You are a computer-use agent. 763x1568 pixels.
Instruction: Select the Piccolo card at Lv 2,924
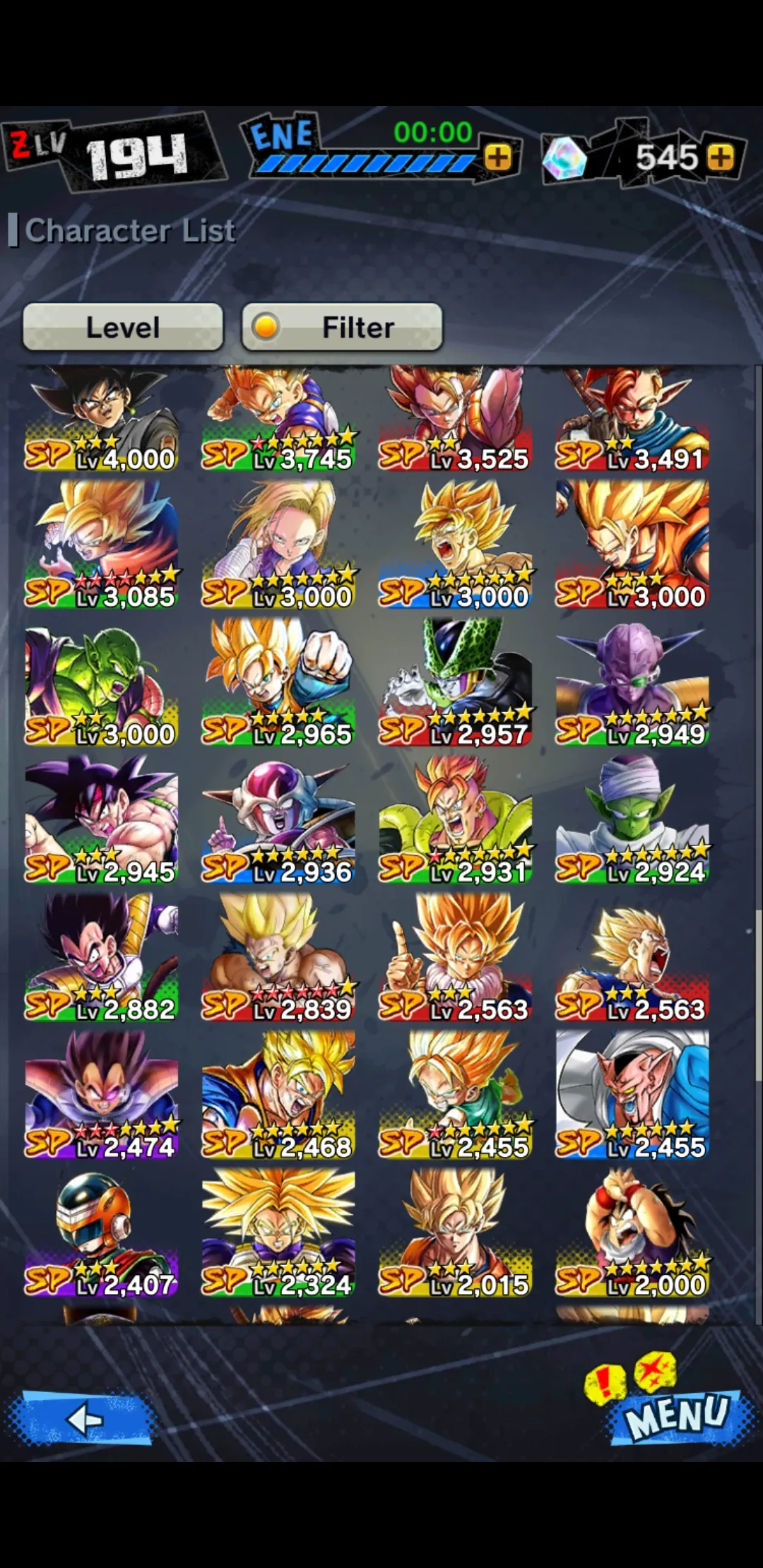(x=632, y=819)
